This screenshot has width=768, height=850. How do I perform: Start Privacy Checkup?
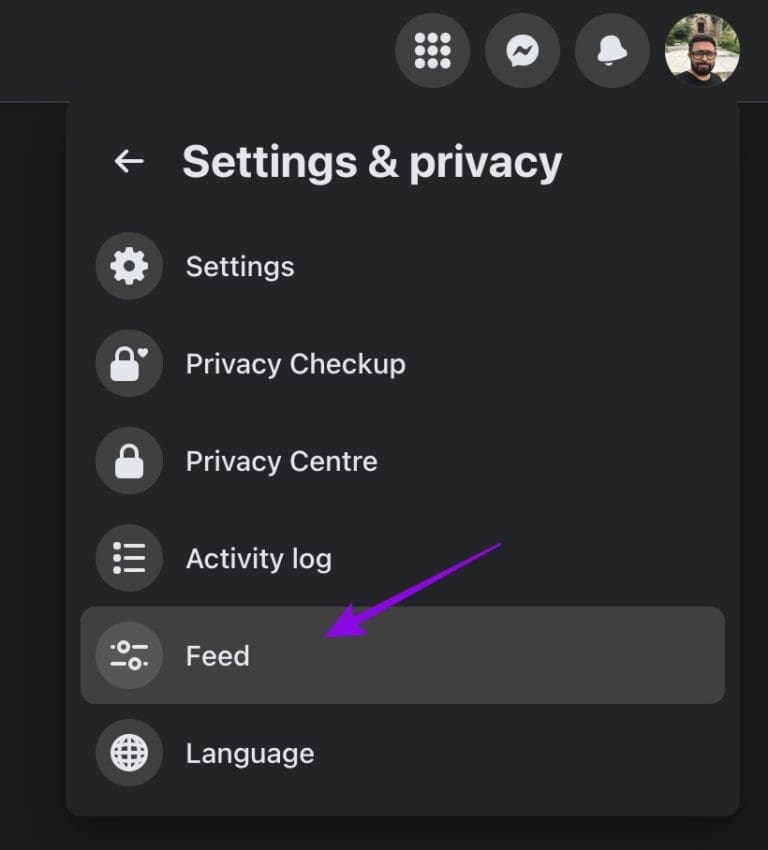[295, 364]
